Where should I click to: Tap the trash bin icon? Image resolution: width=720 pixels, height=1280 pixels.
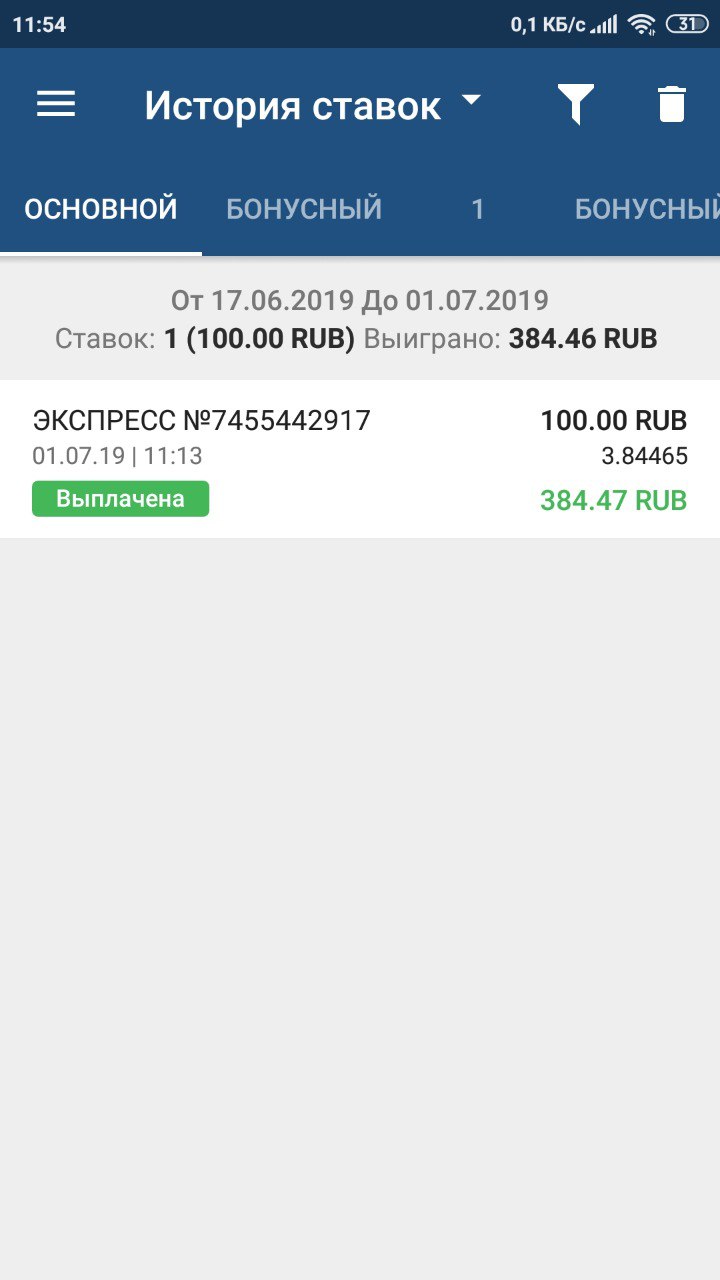click(672, 104)
